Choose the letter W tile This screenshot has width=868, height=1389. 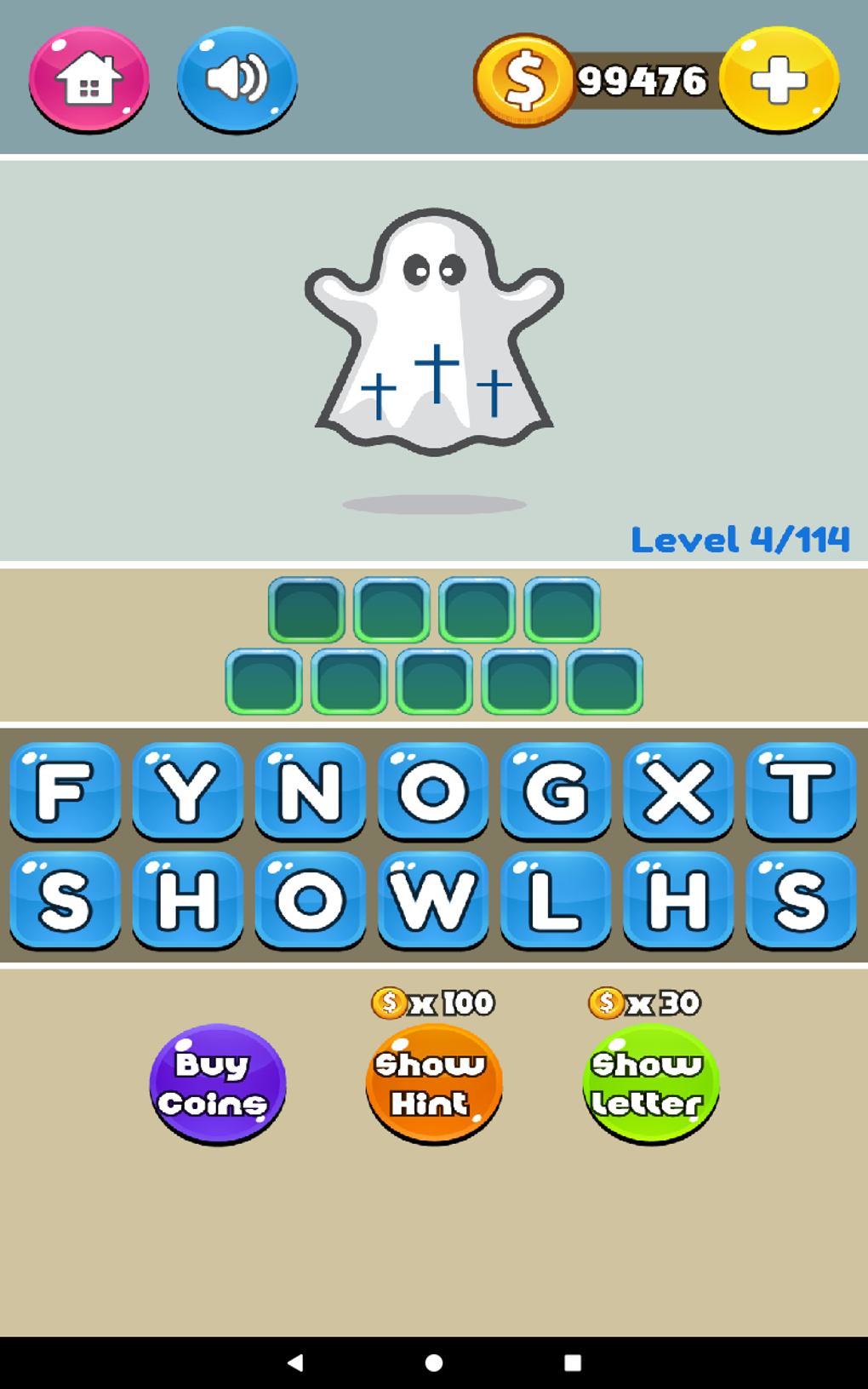[433, 900]
